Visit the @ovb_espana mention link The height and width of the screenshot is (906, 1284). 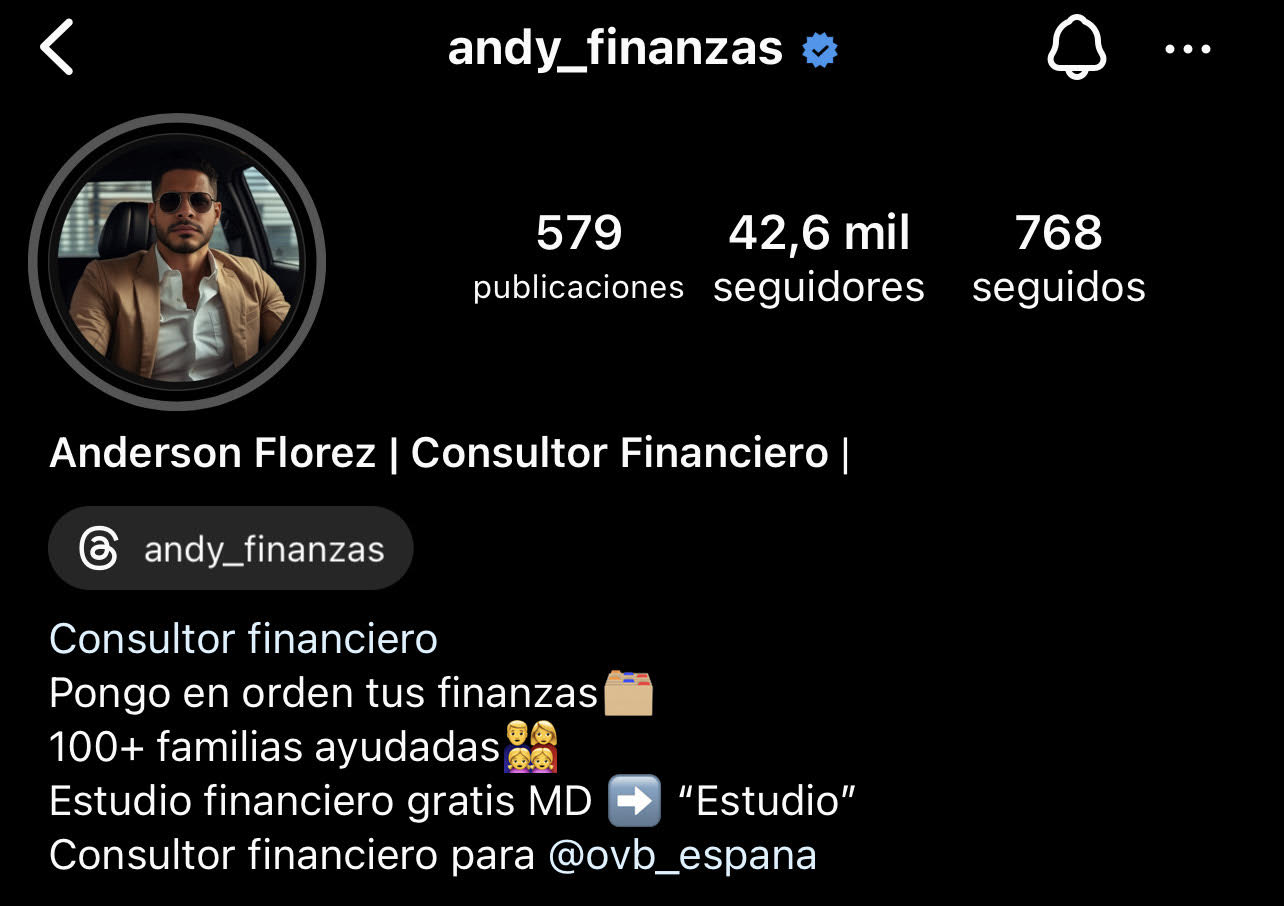click(682, 856)
